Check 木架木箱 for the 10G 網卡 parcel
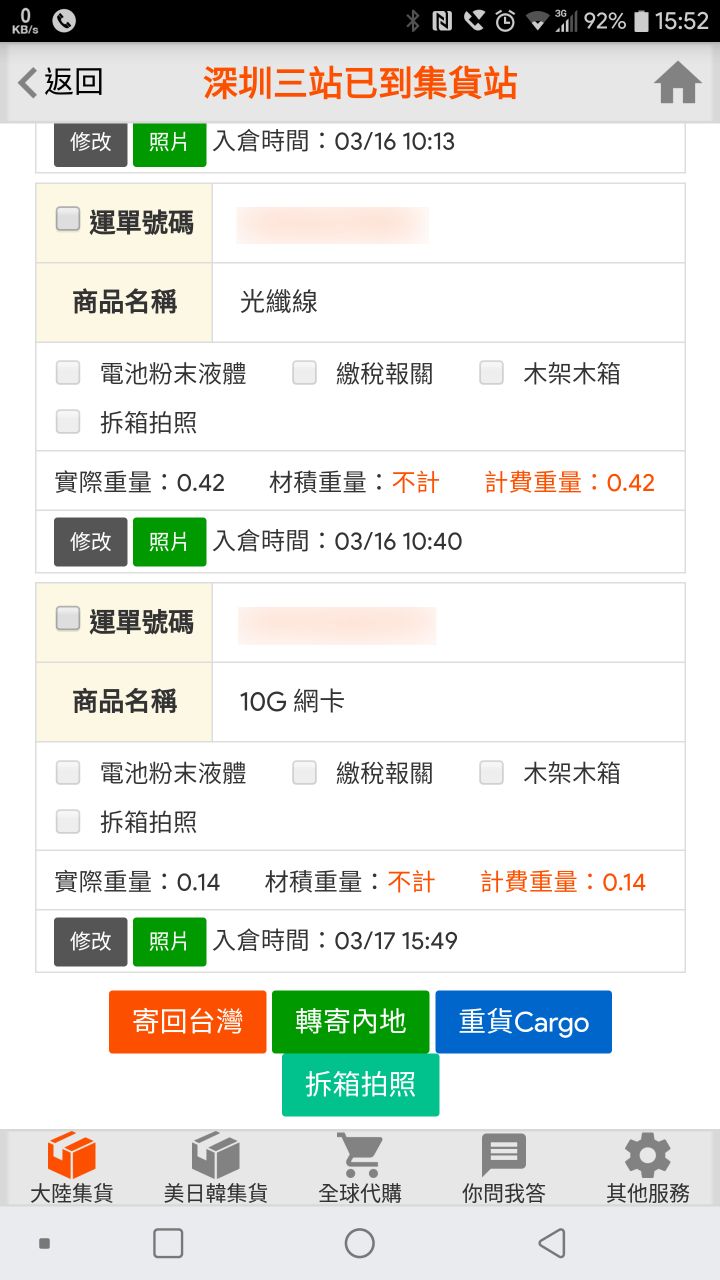The width and height of the screenshot is (720, 1280). click(x=491, y=773)
